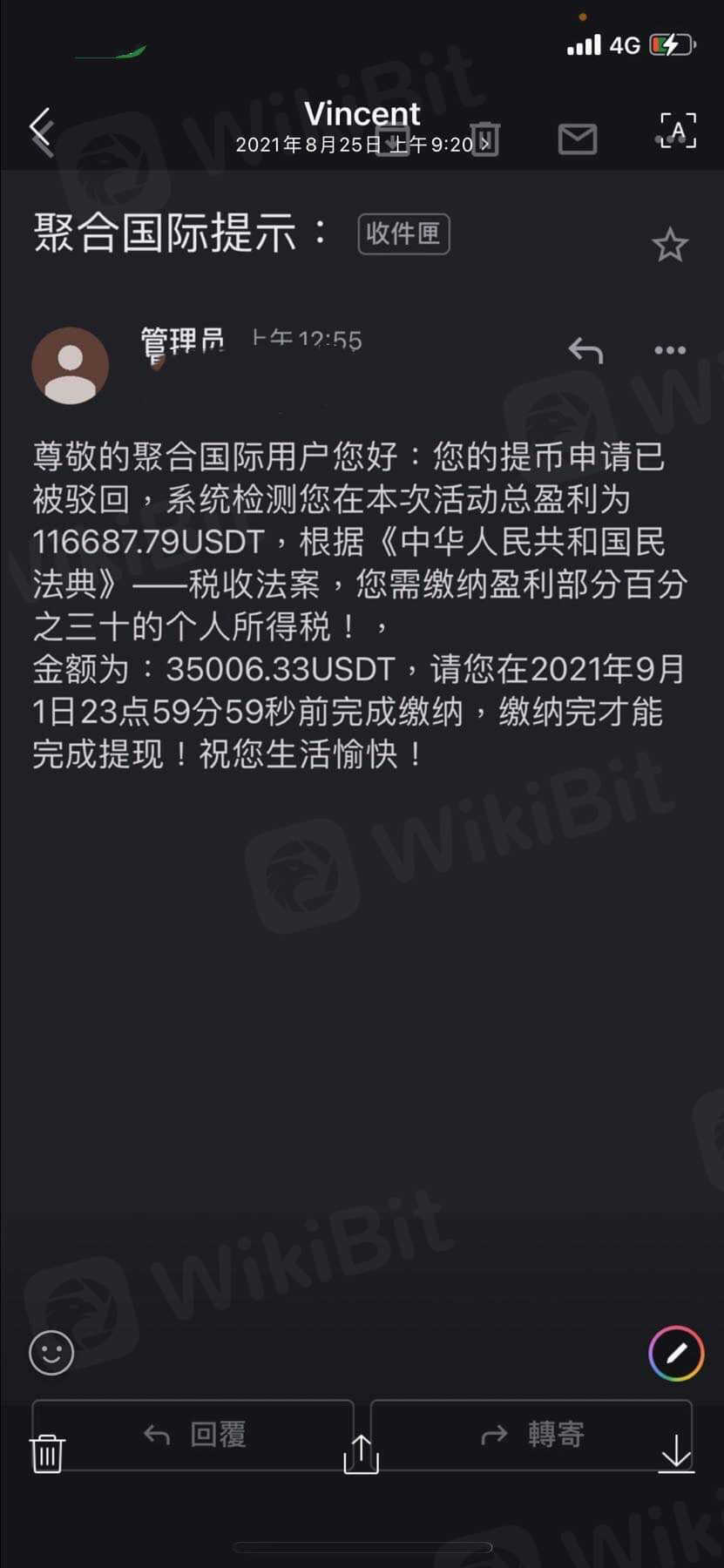The image size is (724, 1568).
Task: Open the smiley emoji reaction button
Action: 51,1352
